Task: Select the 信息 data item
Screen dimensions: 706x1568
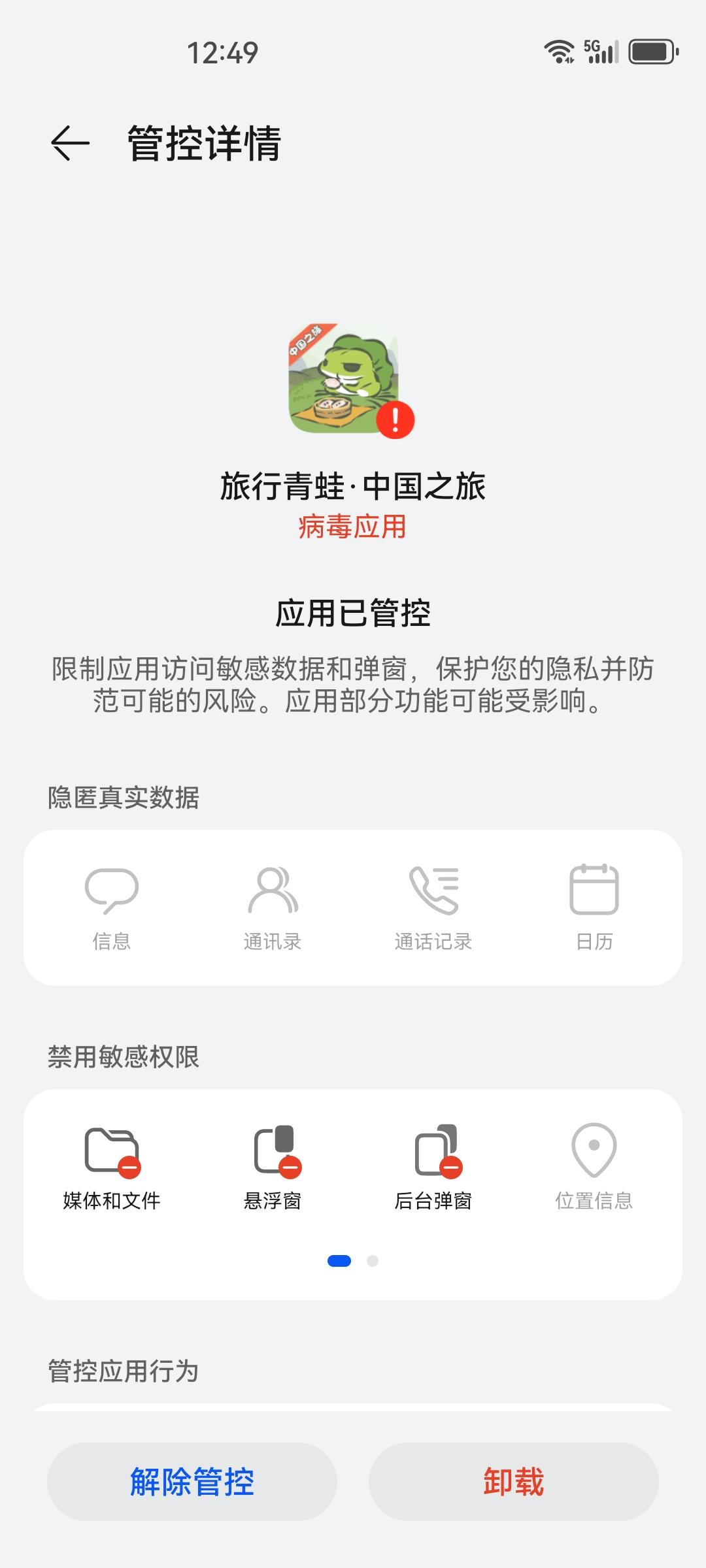Action: coord(112,907)
